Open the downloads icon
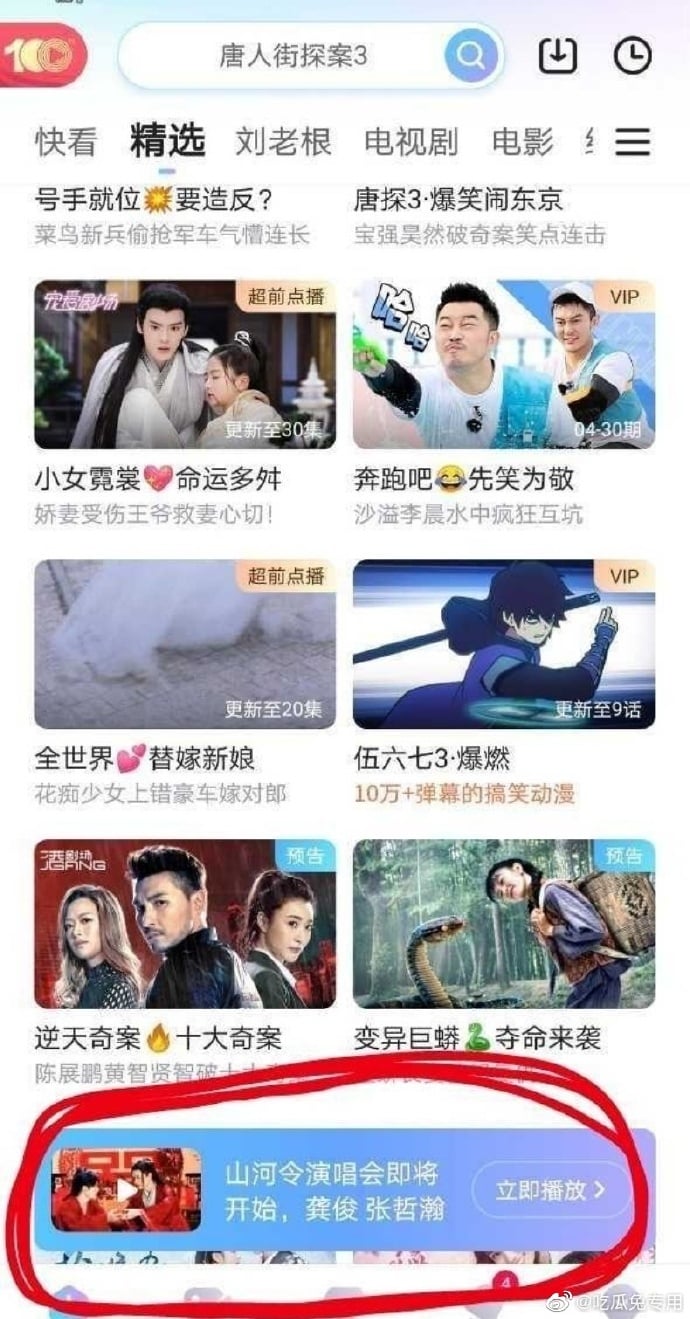The image size is (690, 1319). click(558, 55)
